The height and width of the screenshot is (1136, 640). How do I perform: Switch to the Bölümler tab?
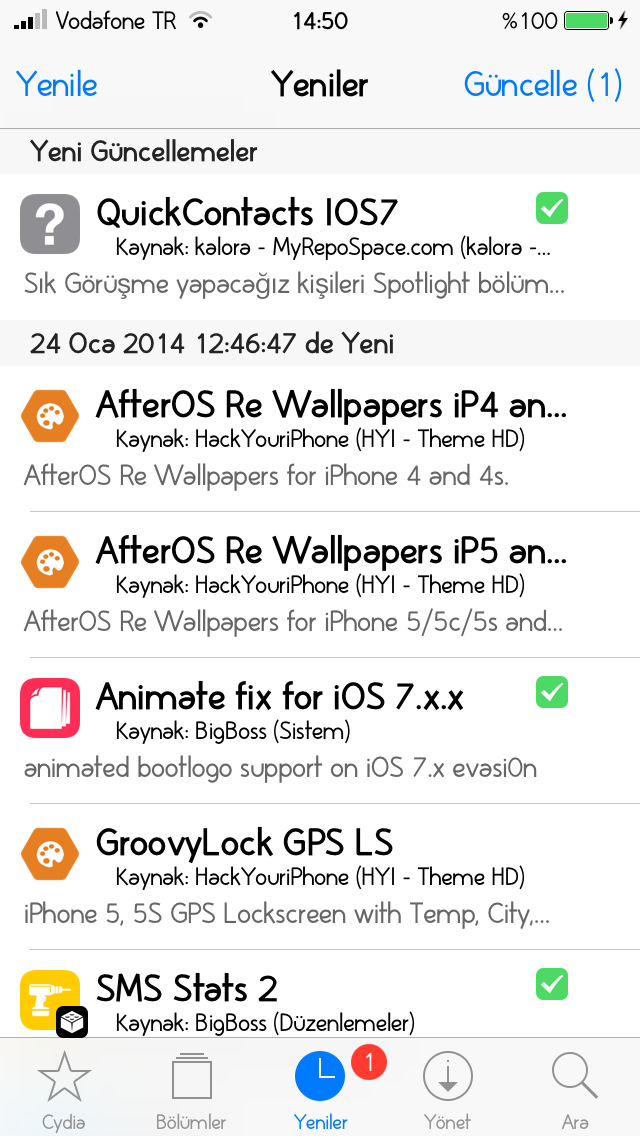coord(192,1088)
